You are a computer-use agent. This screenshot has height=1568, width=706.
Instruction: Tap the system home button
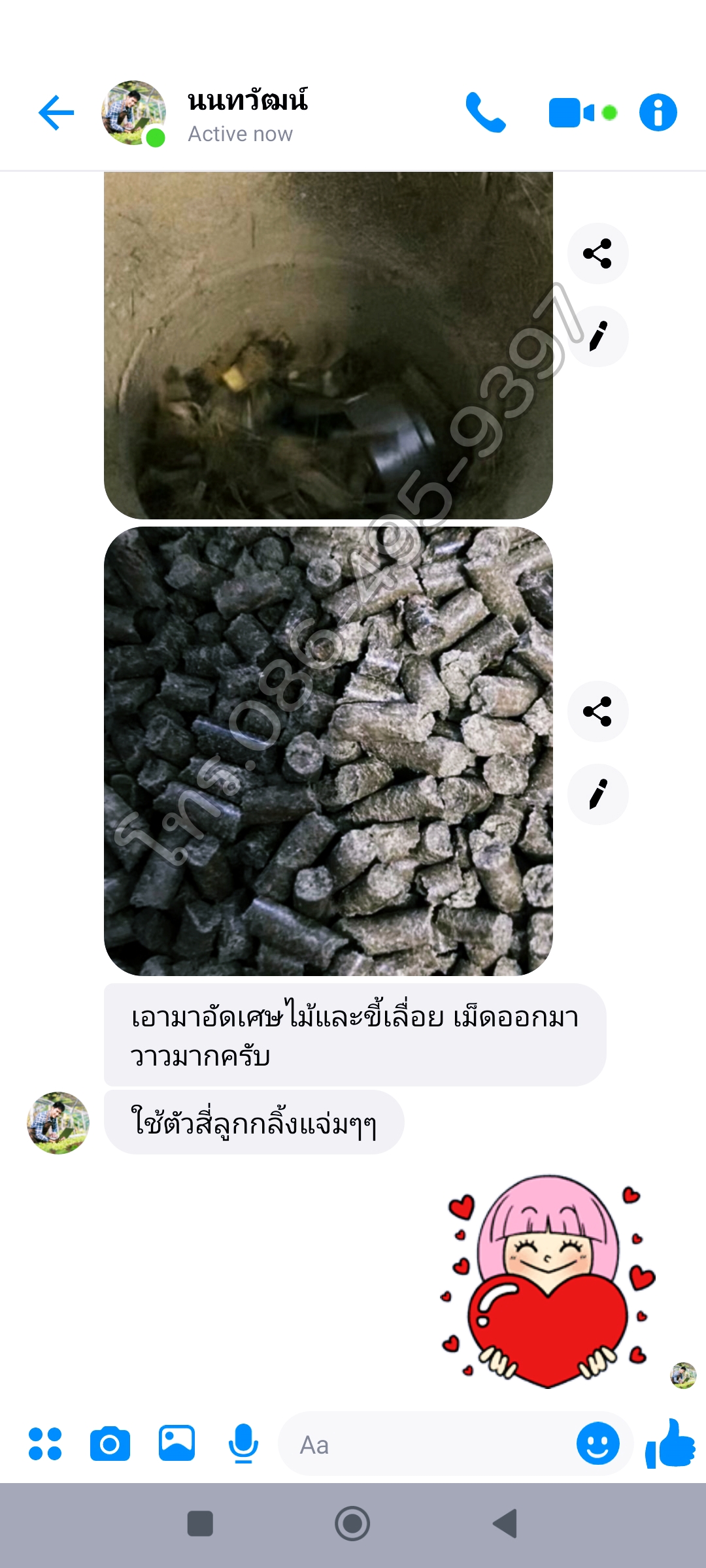coord(352,1524)
